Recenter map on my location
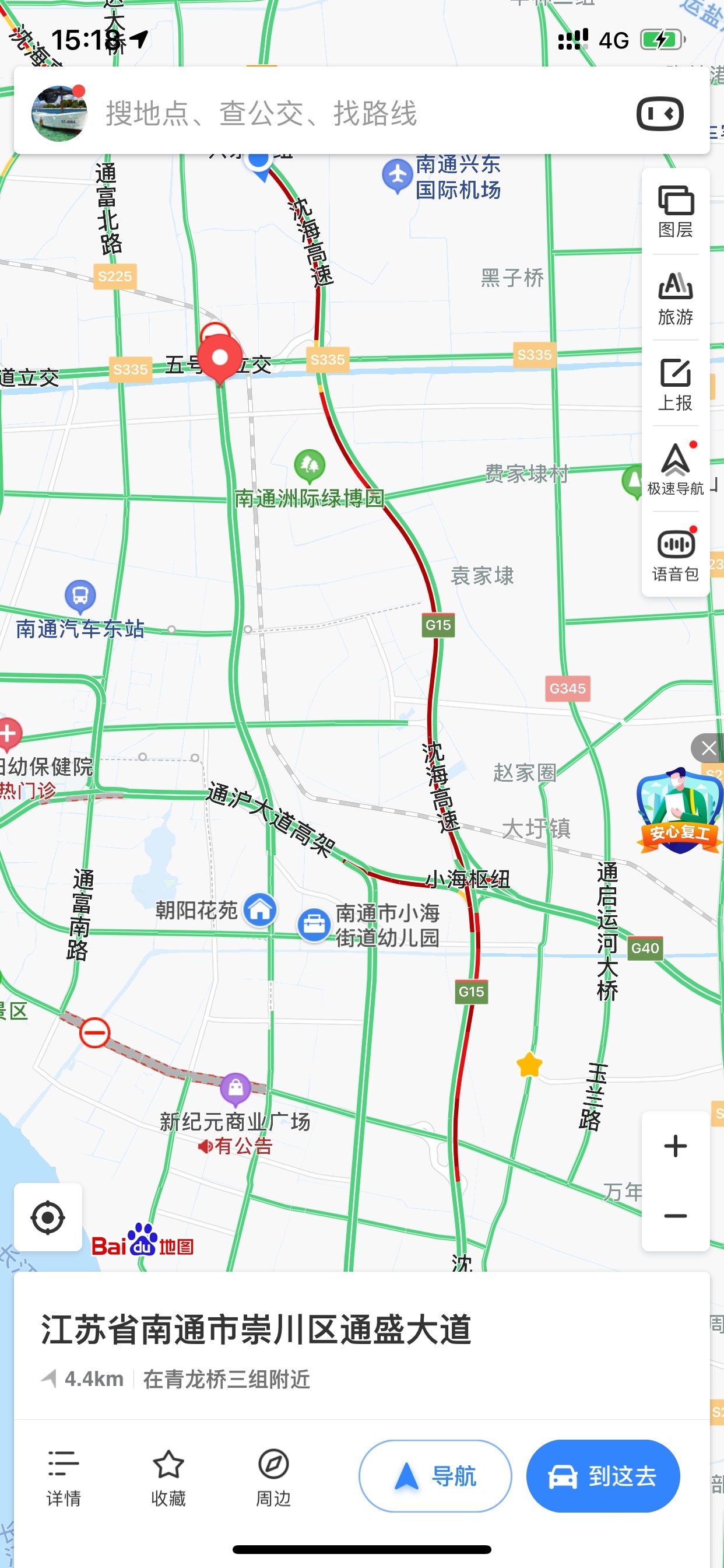The width and height of the screenshot is (724, 1568). [x=48, y=1217]
